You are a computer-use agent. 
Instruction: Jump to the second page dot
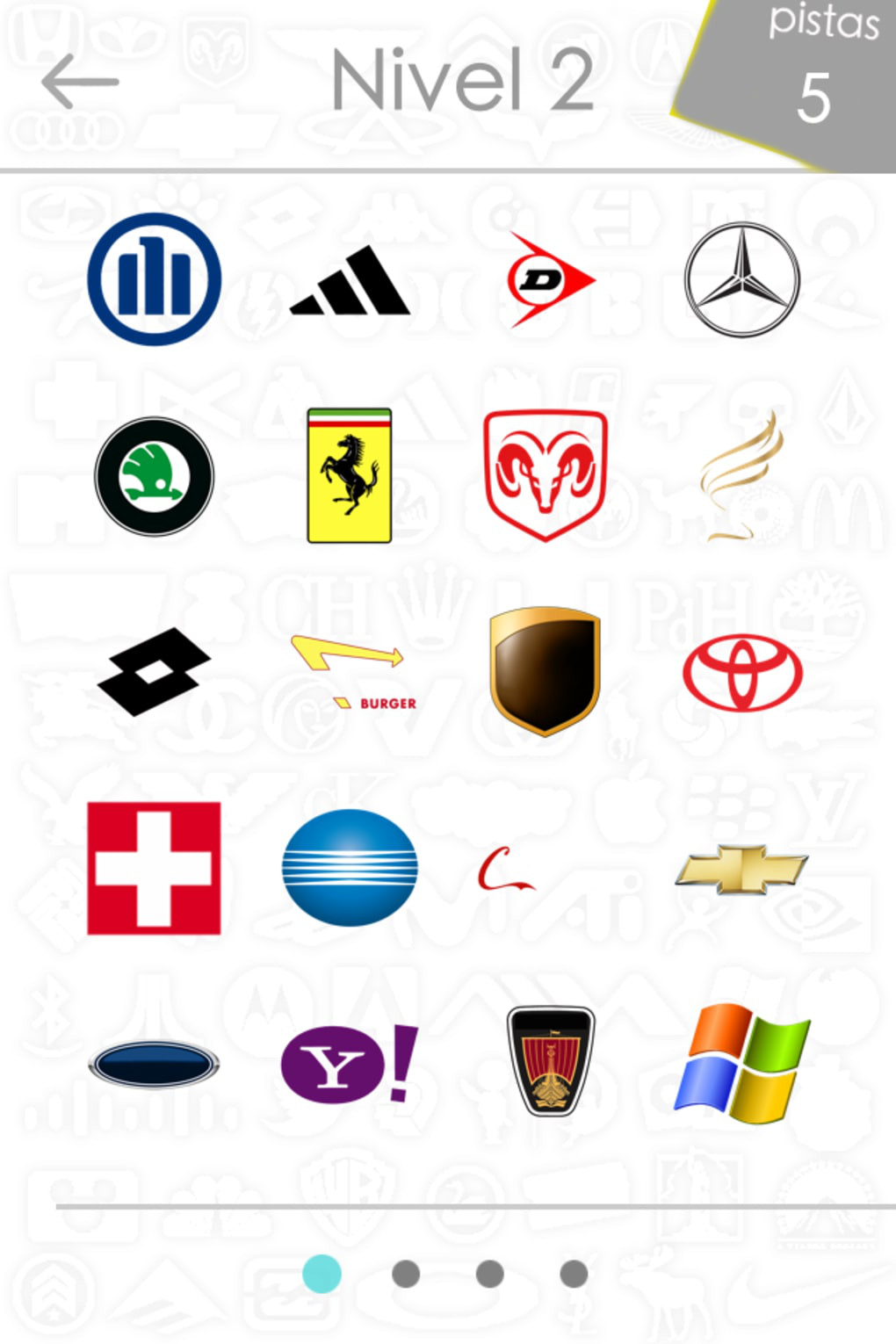click(406, 1274)
